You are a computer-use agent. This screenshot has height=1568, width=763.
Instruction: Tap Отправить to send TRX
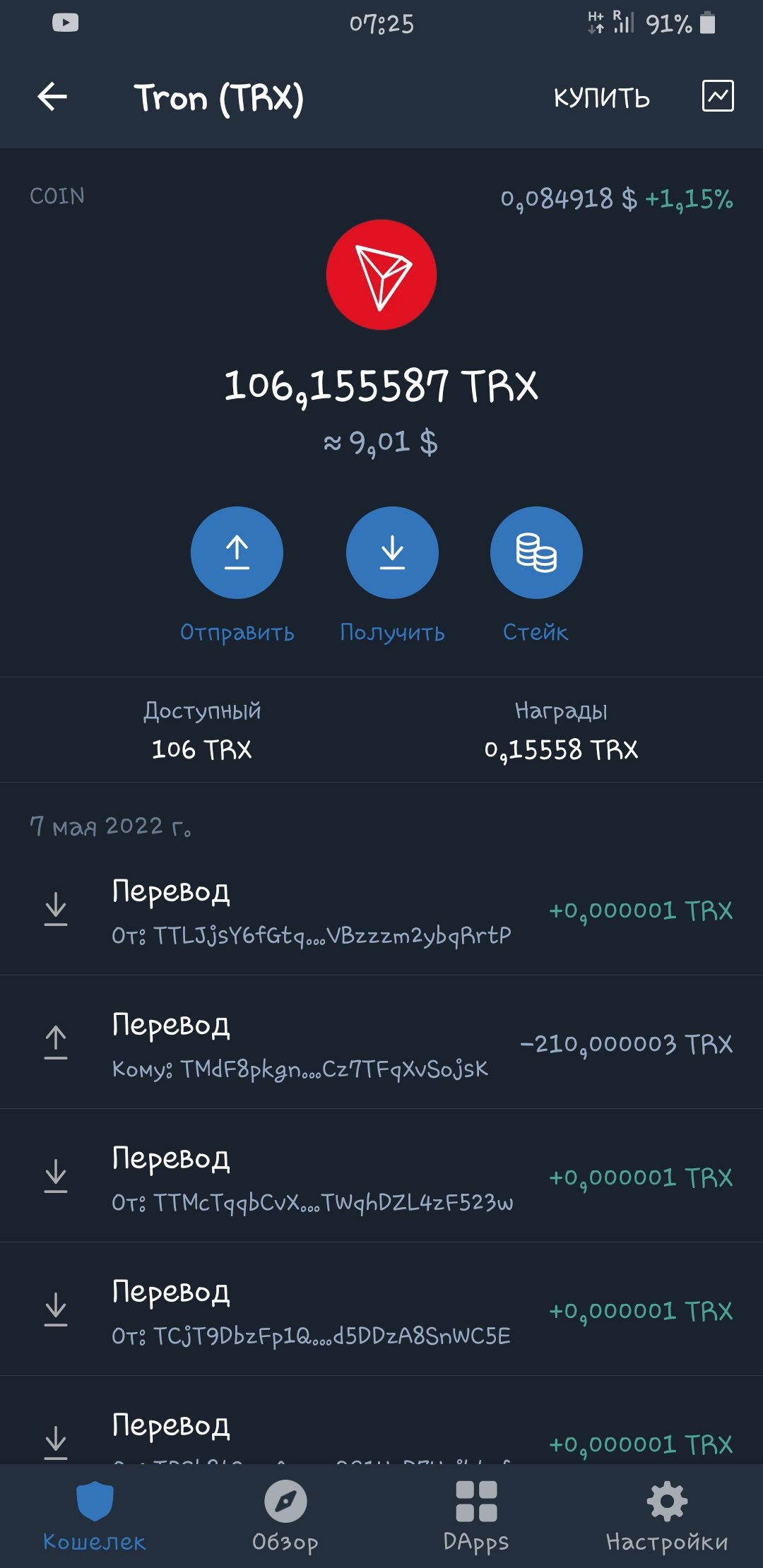237,553
